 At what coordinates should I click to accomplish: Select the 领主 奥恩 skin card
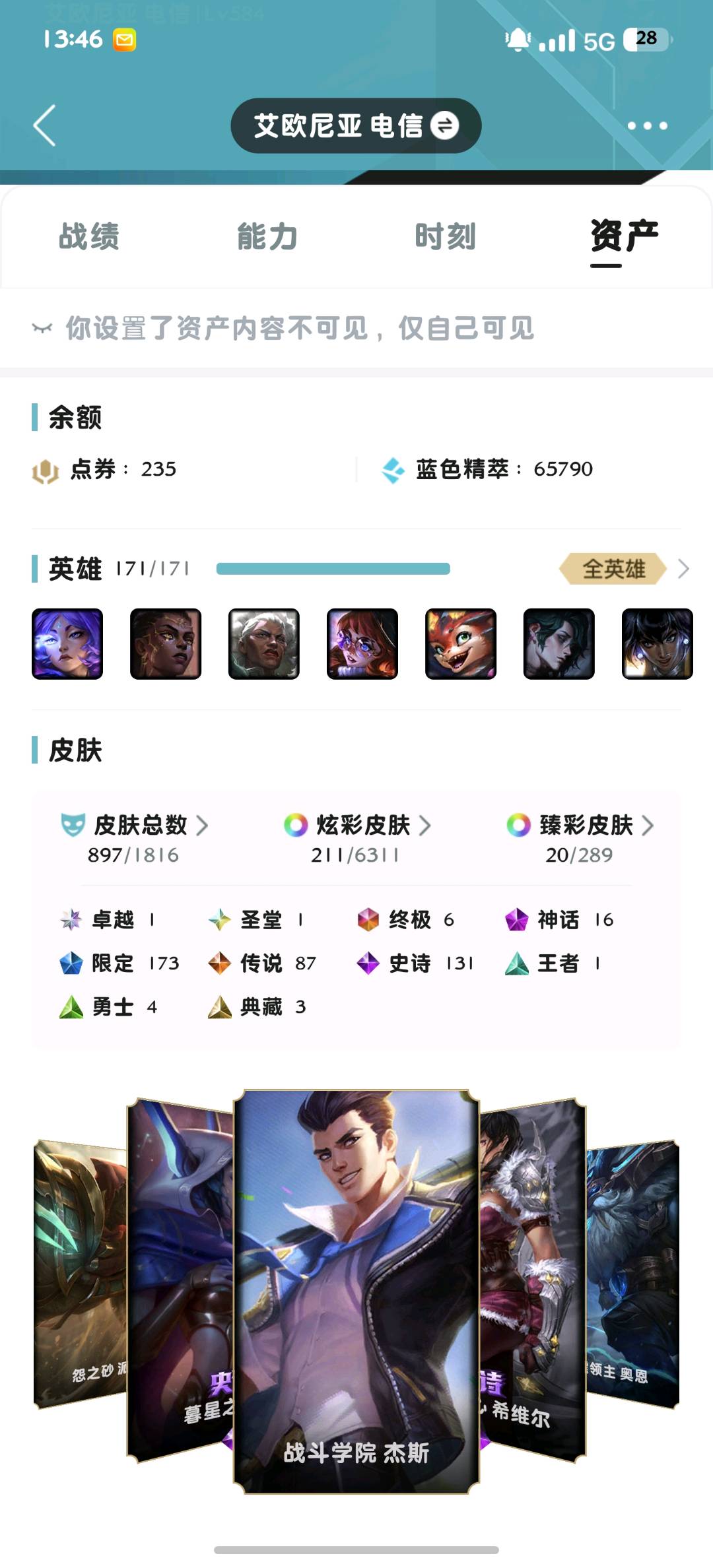[633, 1274]
